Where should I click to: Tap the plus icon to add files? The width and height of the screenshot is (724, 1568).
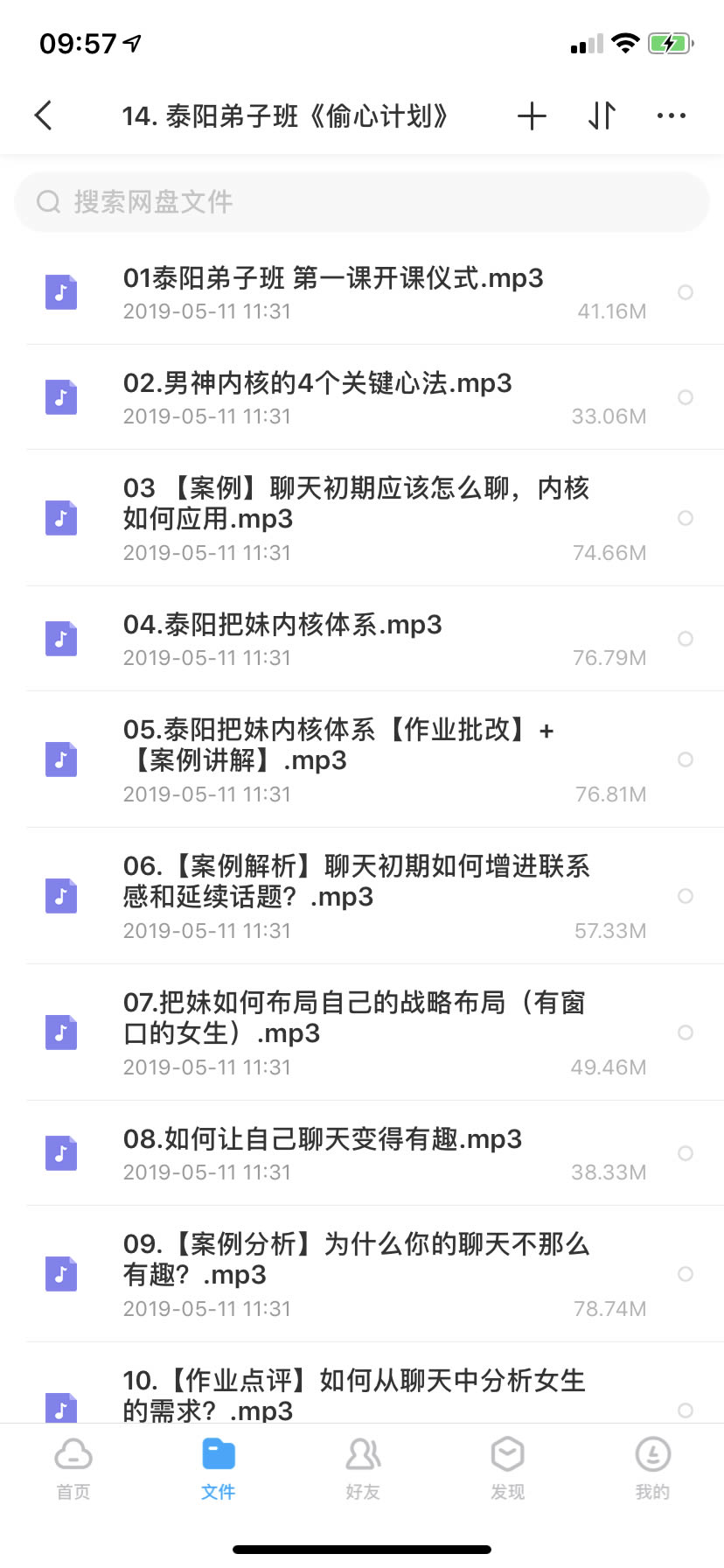click(532, 115)
